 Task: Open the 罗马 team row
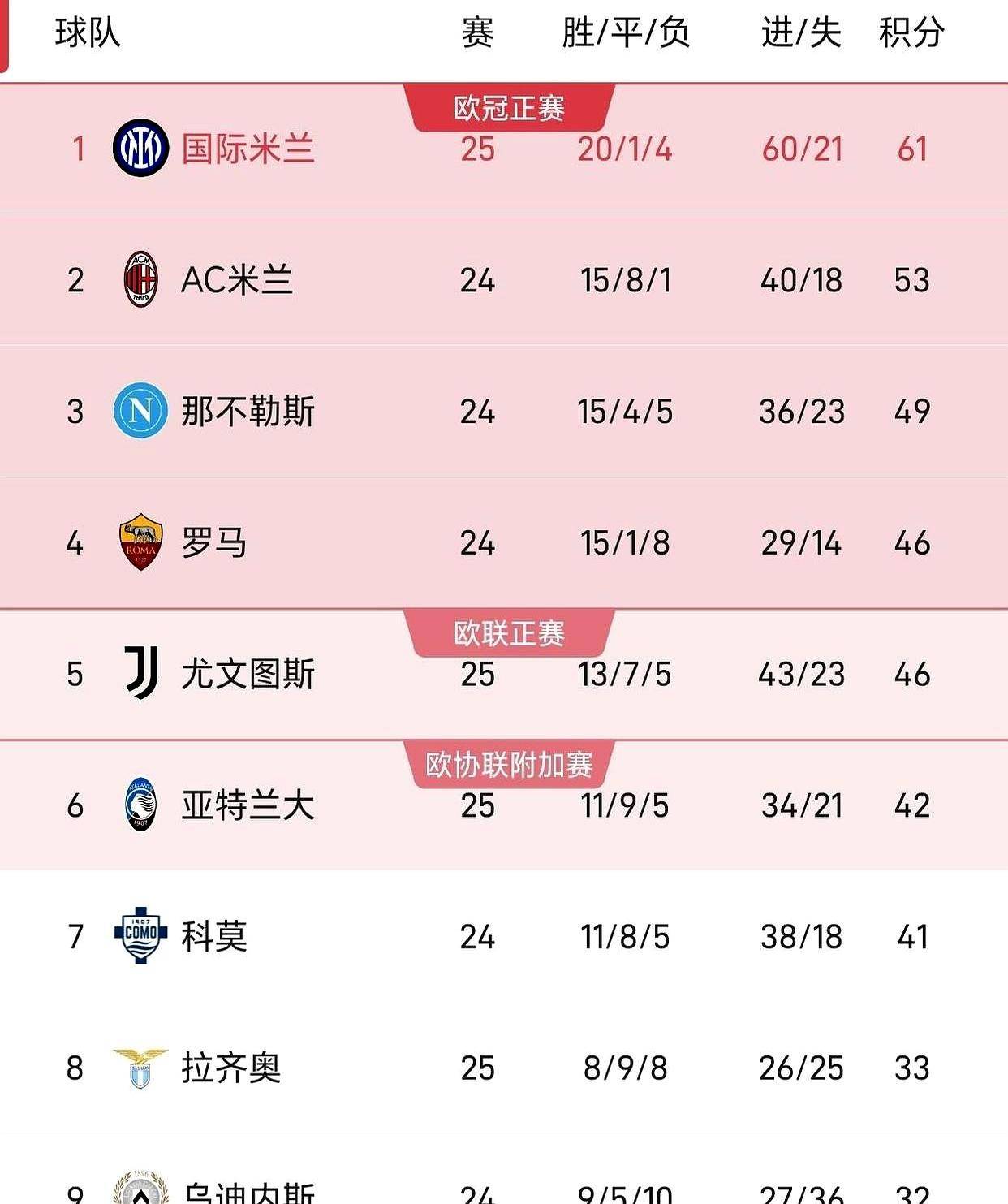213,543
